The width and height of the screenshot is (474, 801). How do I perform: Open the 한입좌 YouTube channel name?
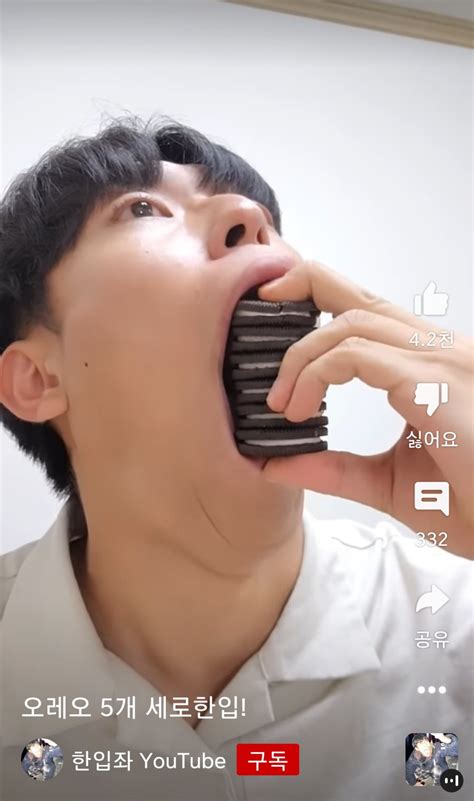pos(148,761)
